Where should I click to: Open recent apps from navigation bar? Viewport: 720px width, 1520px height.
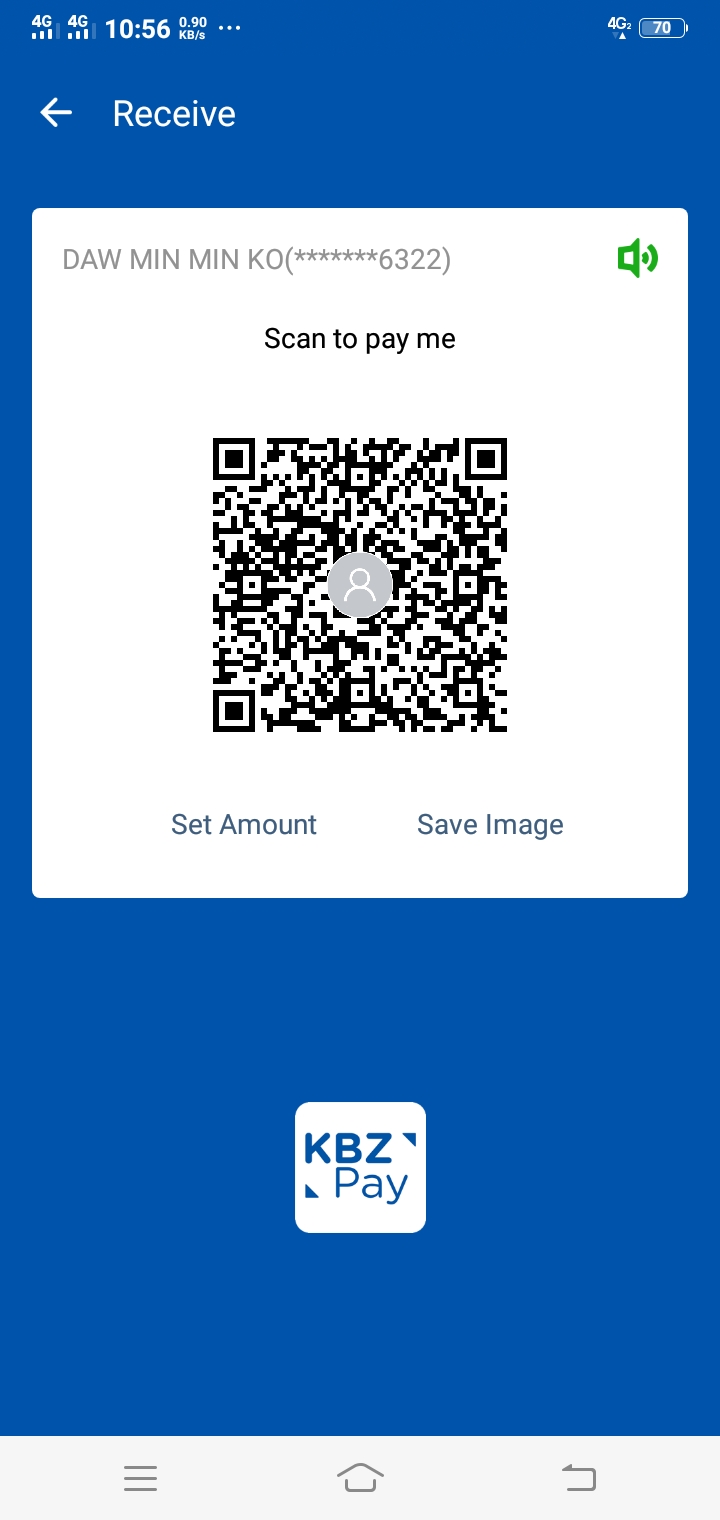click(140, 1477)
